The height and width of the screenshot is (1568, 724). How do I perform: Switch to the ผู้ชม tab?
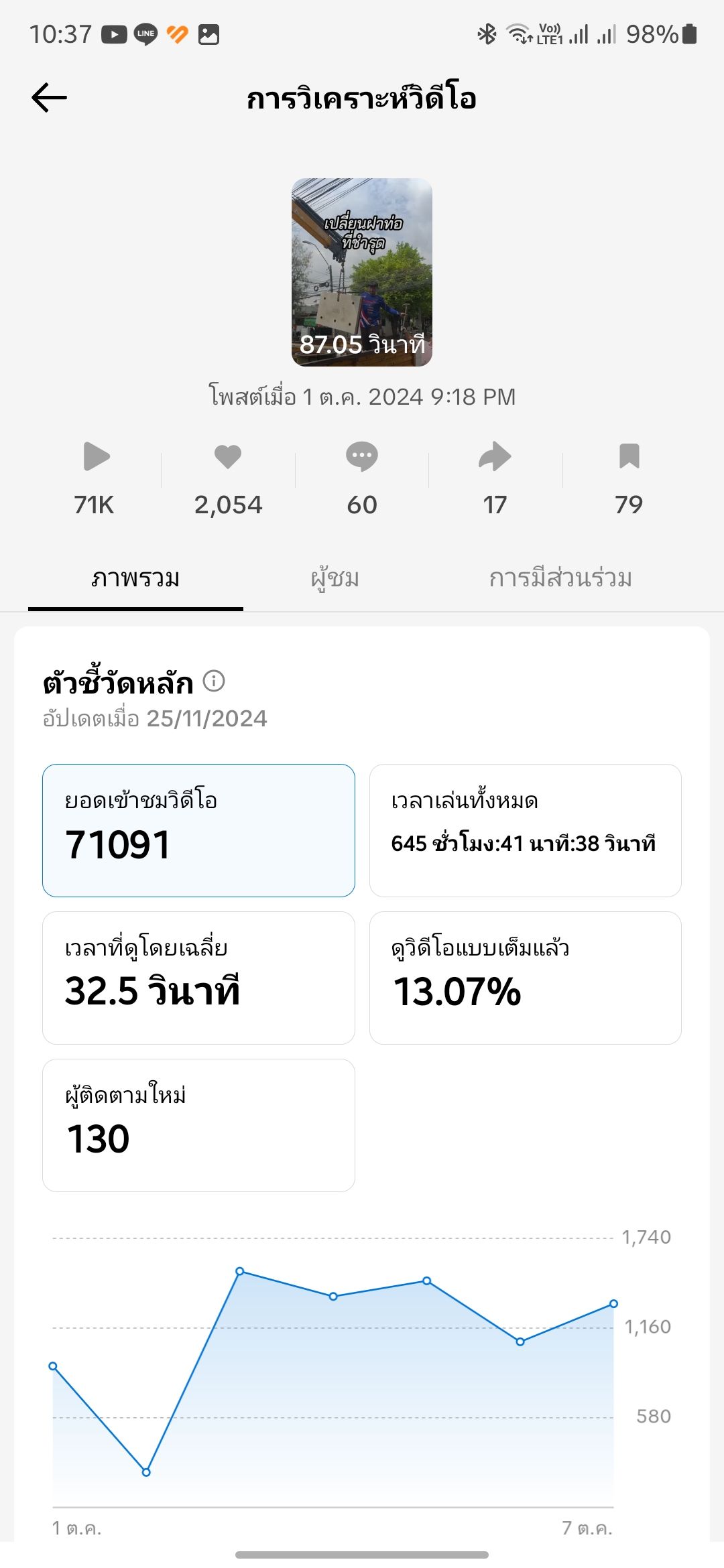click(x=335, y=578)
